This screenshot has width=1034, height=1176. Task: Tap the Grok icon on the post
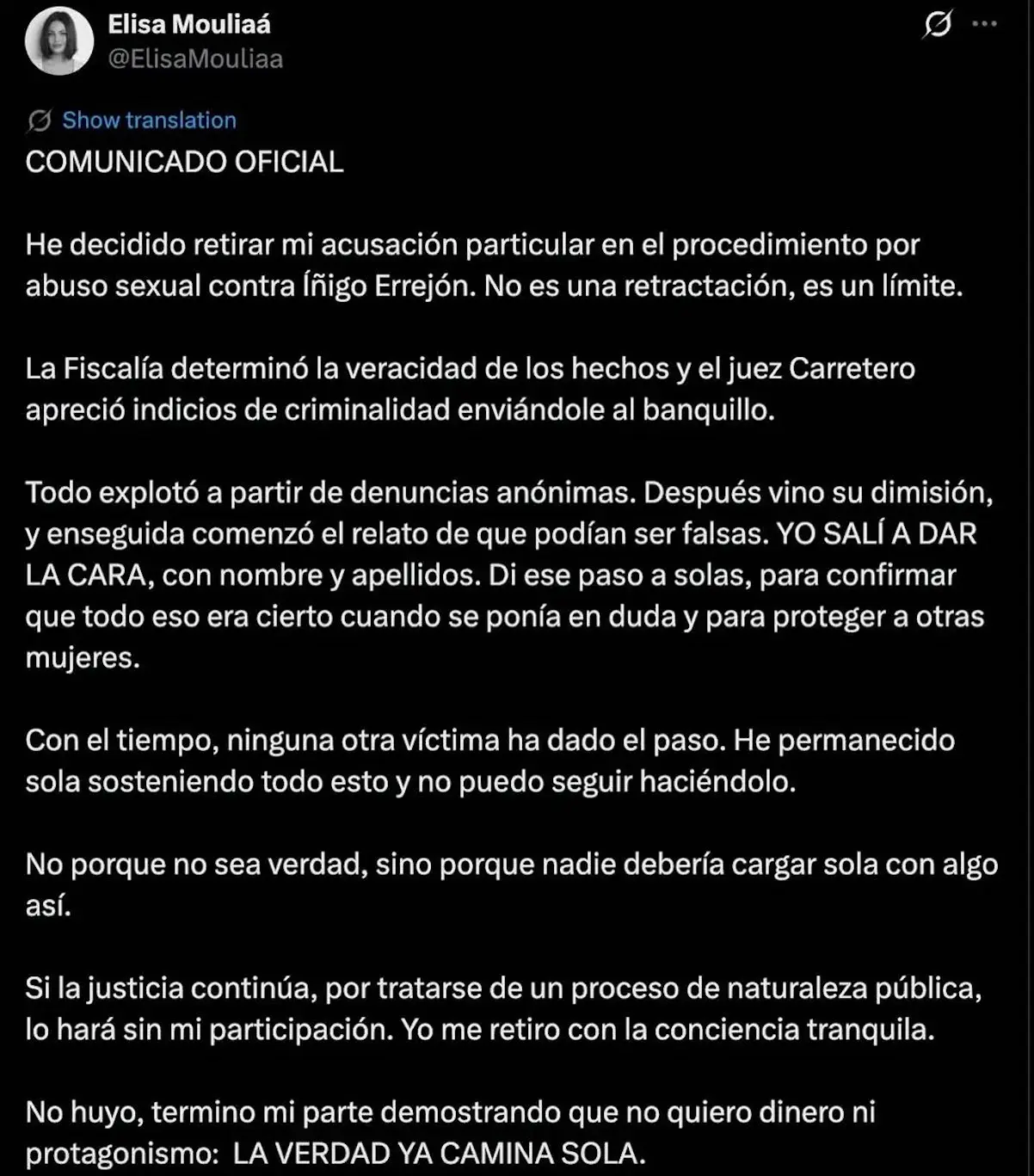[x=937, y=24]
